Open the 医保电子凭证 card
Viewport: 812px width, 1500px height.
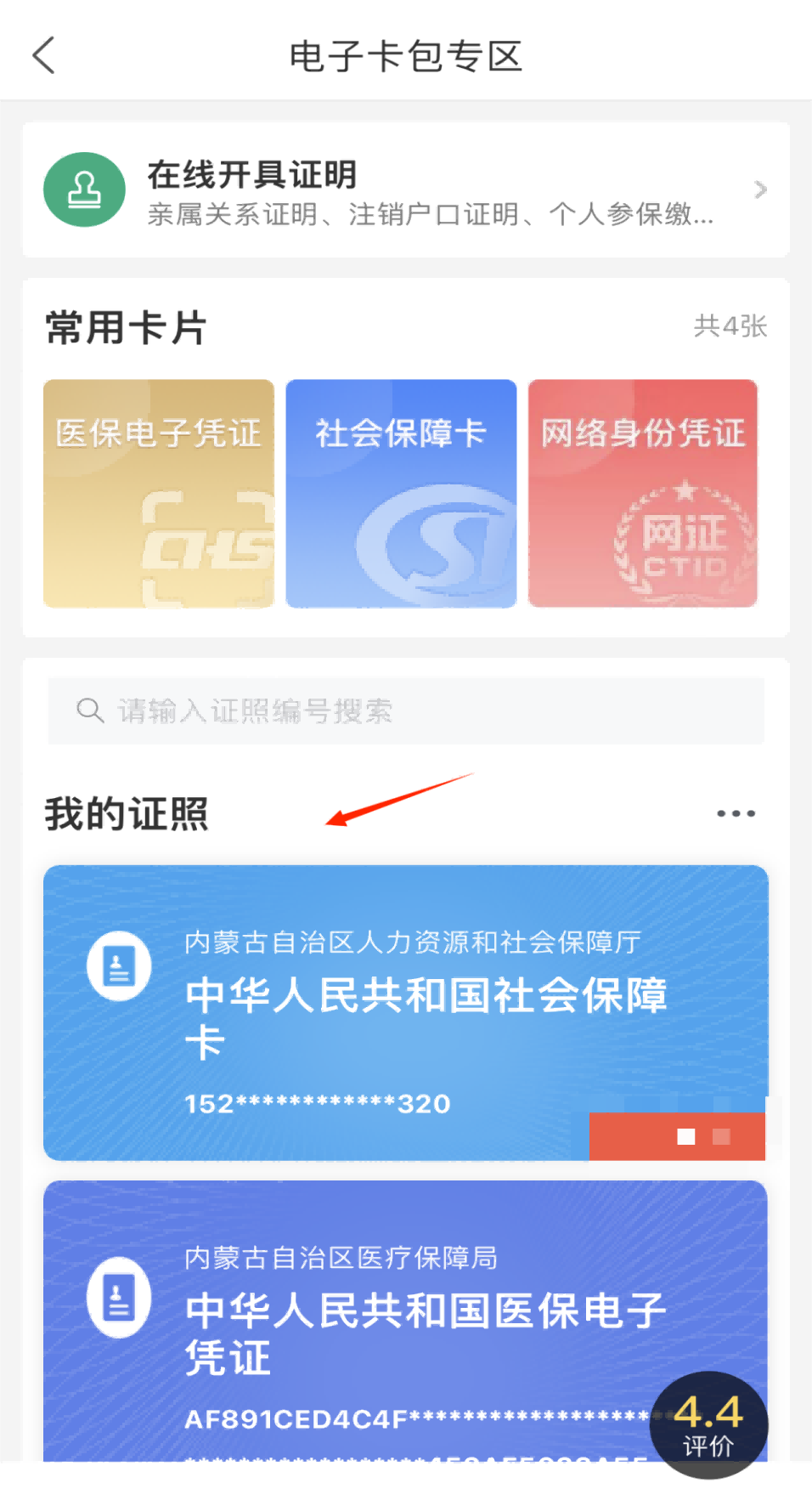point(159,493)
